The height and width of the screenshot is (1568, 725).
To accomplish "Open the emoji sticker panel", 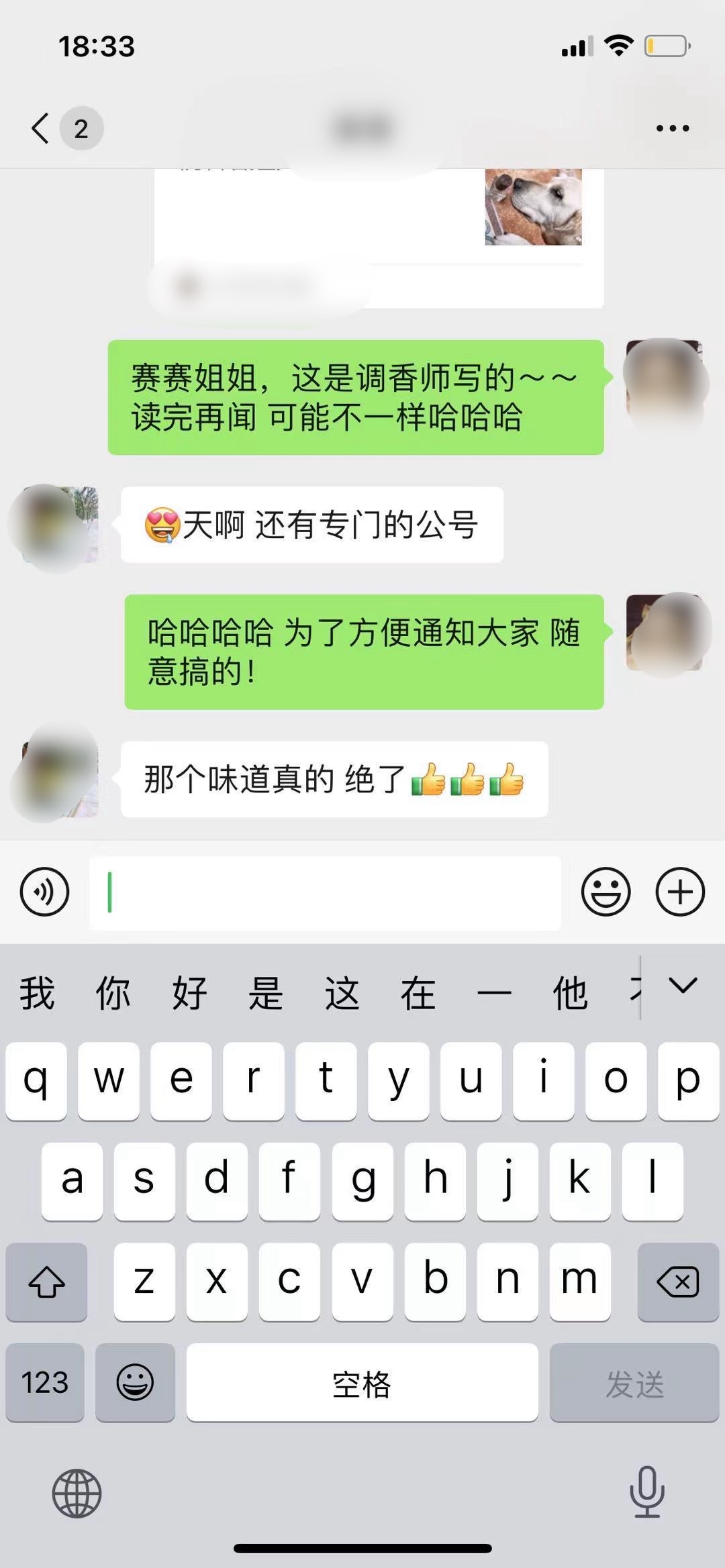I will pos(606,892).
